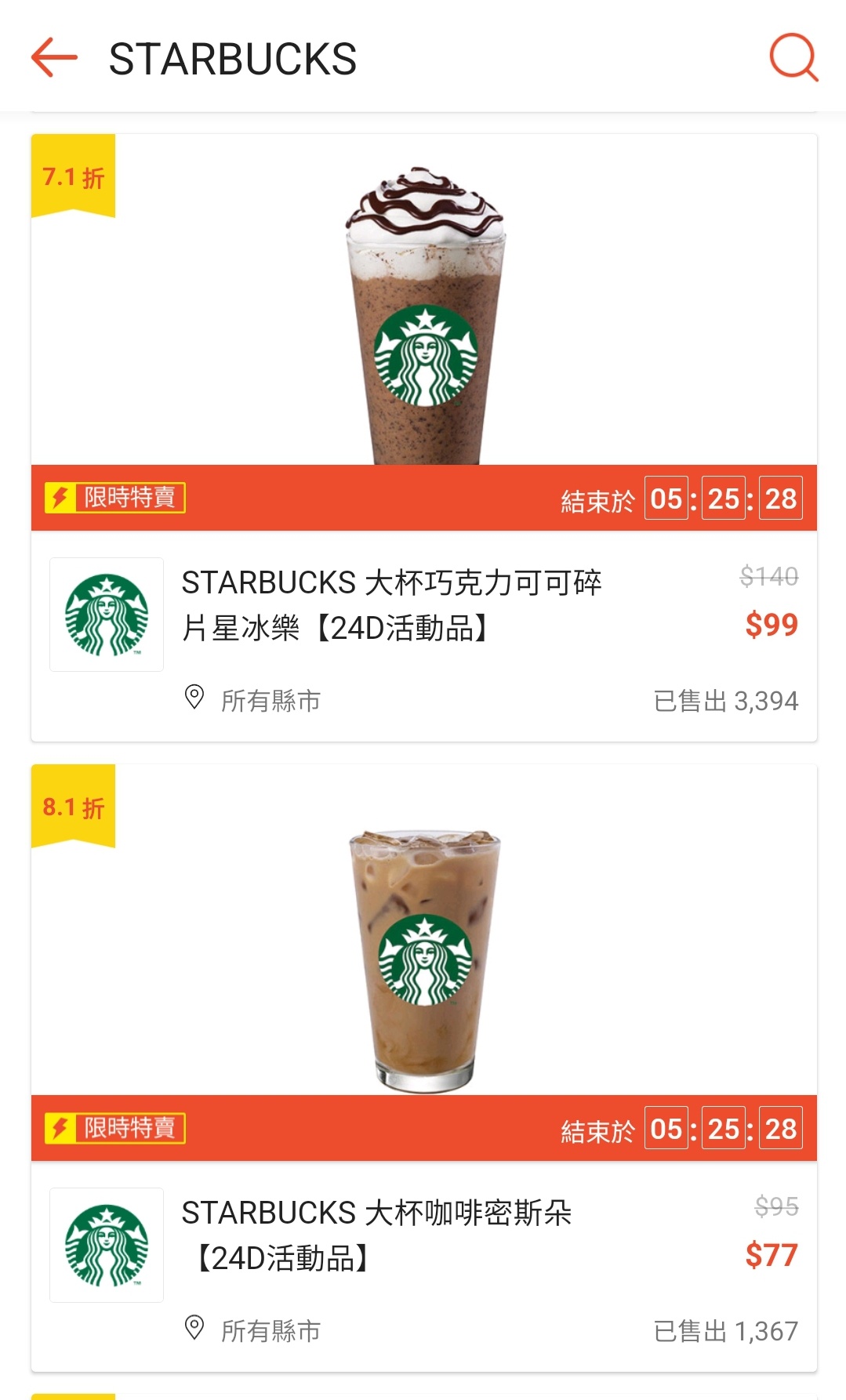Go back from the STARBUCKS page
Viewport: 846px width, 1400px height.
point(54,58)
